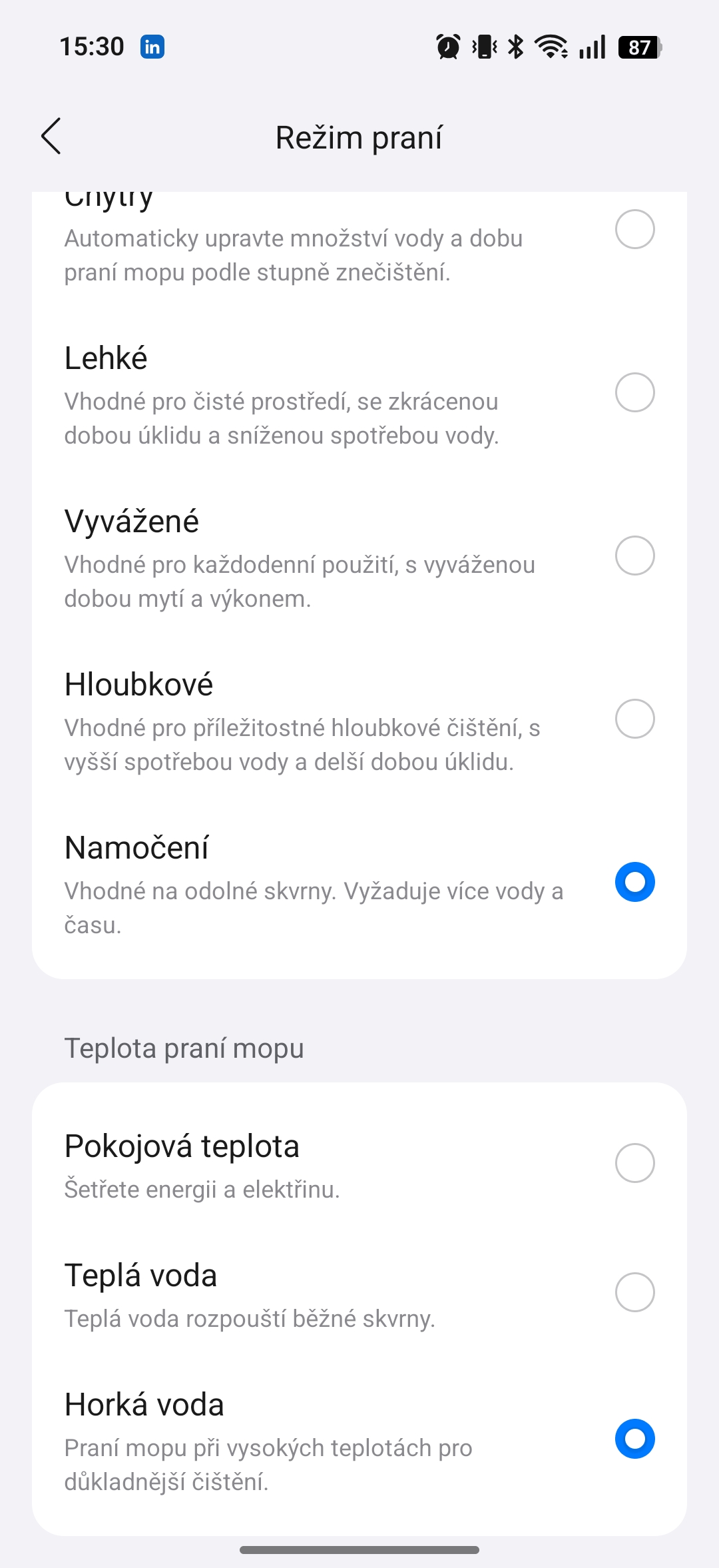Screen dimensions: 719x1568
Task: Choose the Lehké washing mode
Action: click(x=634, y=392)
